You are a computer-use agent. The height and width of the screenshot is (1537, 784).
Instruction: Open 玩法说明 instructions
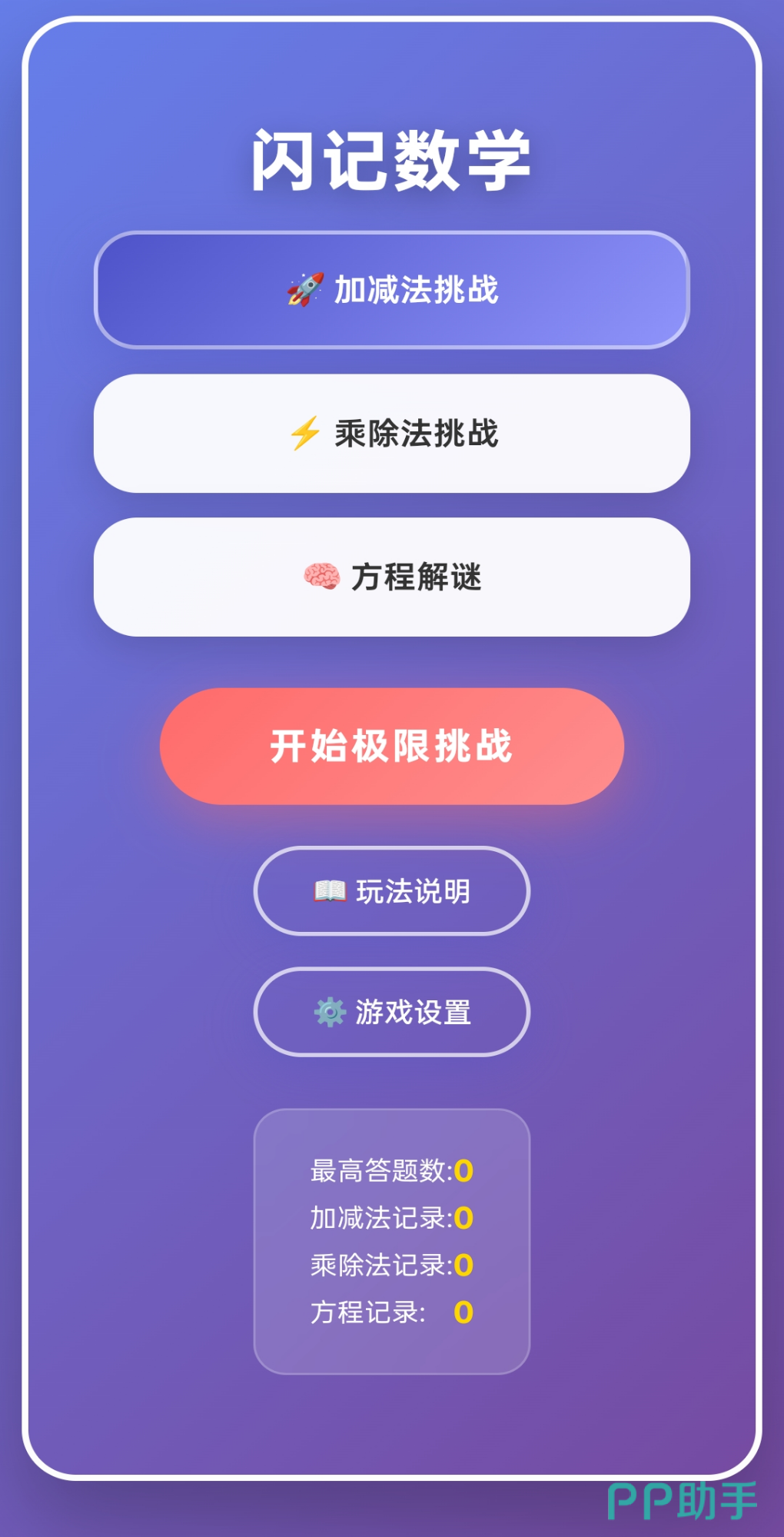(x=392, y=891)
